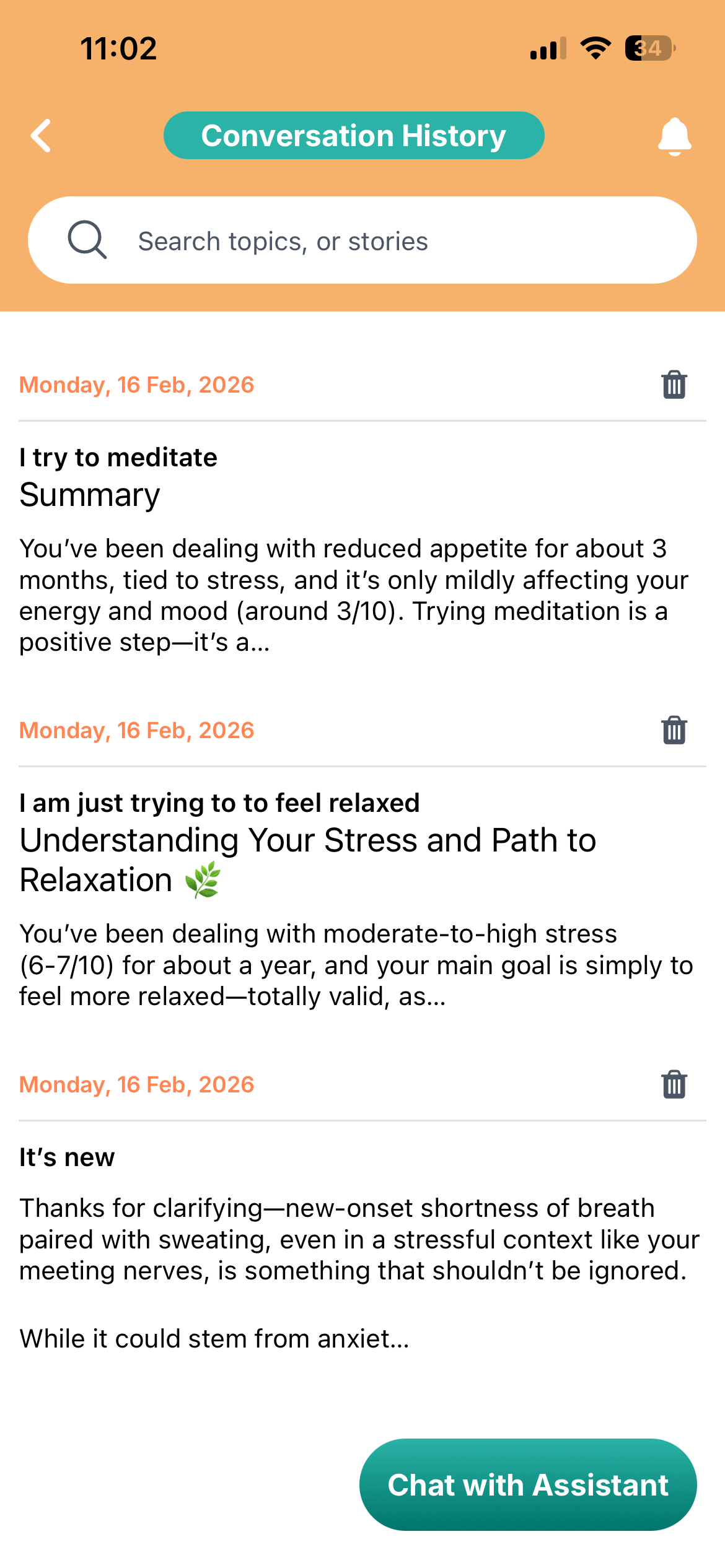The image size is (725, 1568).
Task: Start a chat with the Assistant
Action: 528,1485
